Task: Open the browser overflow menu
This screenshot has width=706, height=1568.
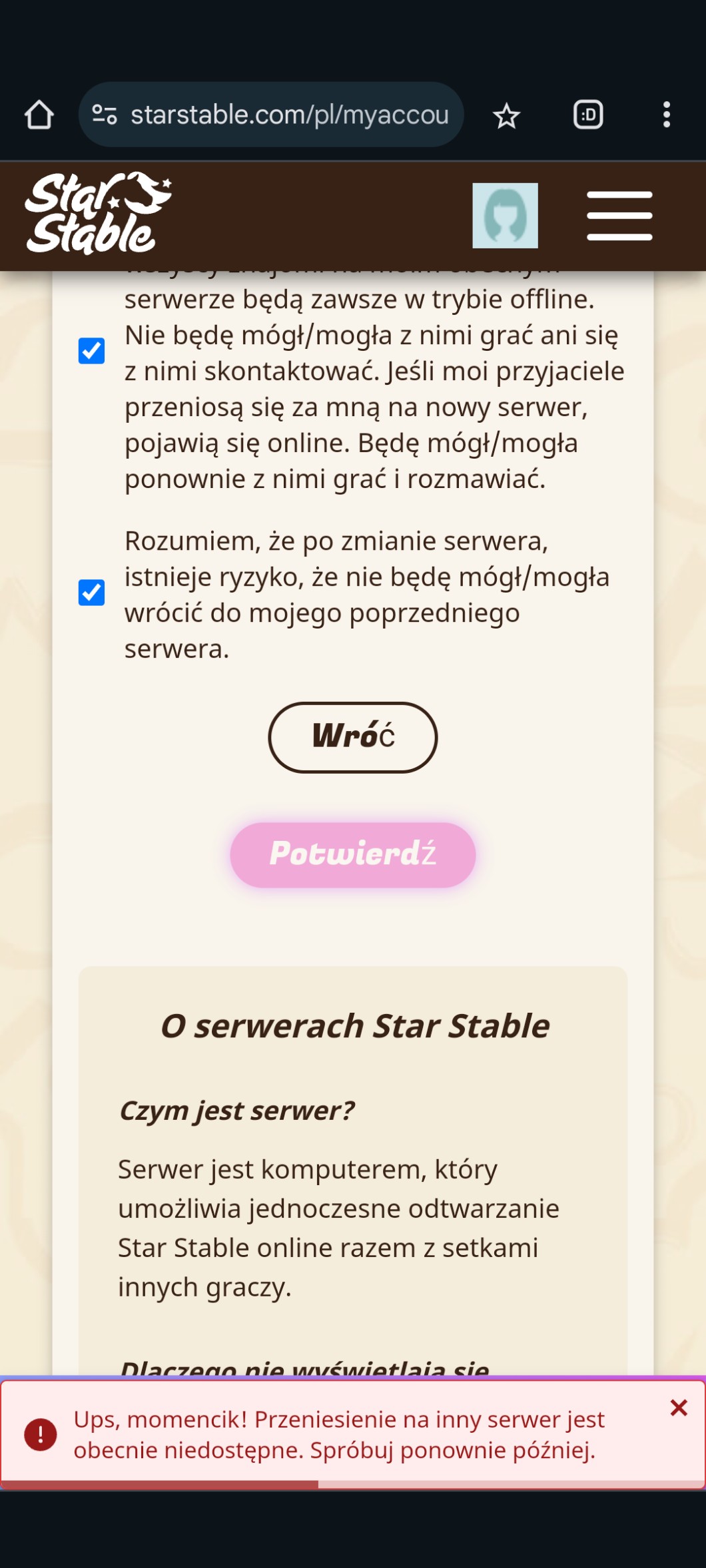Action: coord(666,115)
